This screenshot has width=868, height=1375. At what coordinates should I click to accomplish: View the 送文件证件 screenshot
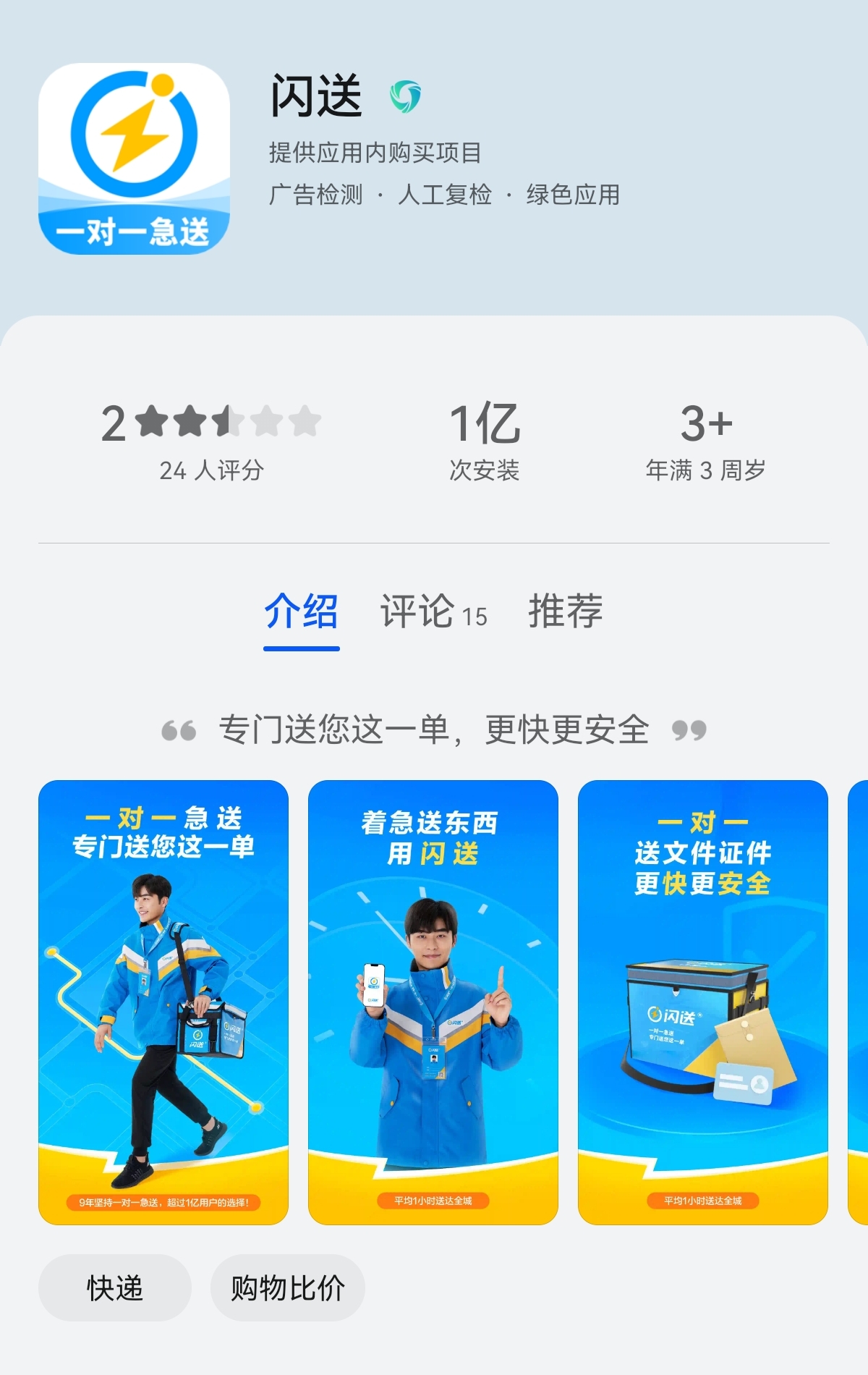pos(702,1002)
